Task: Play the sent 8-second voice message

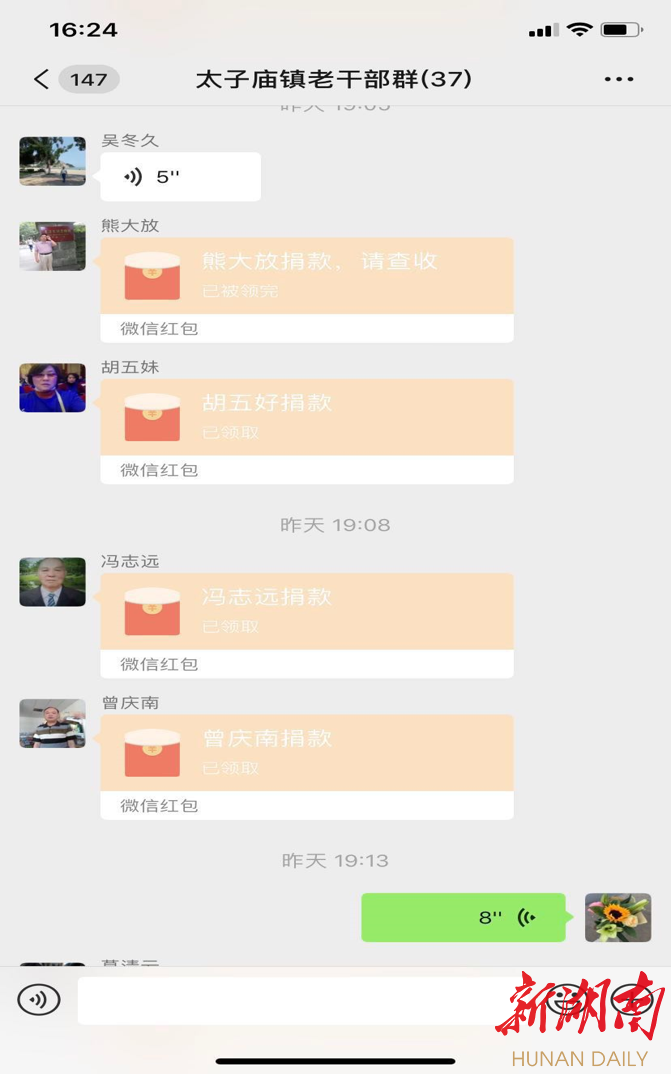Action: click(463, 917)
